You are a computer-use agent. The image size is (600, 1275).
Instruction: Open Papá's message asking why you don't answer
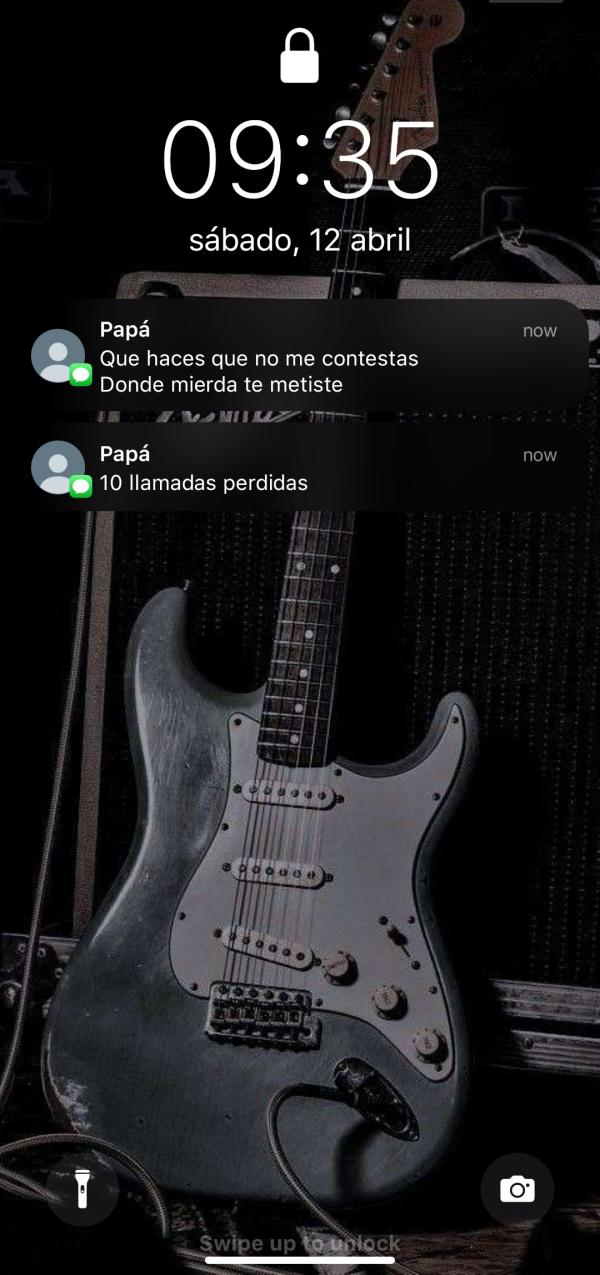(x=300, y=357)
